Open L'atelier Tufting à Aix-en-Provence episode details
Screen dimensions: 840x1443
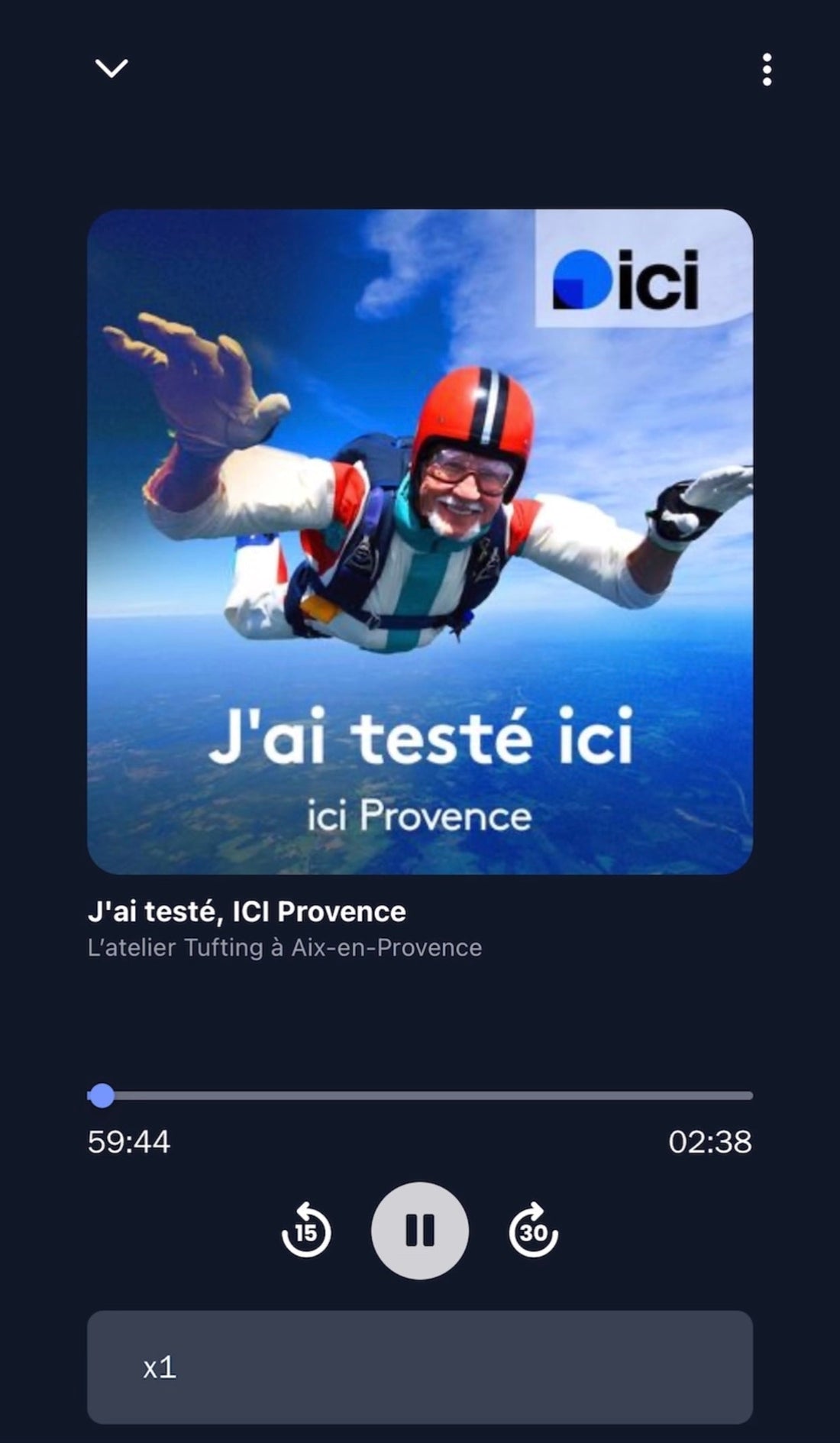[284, 946]
